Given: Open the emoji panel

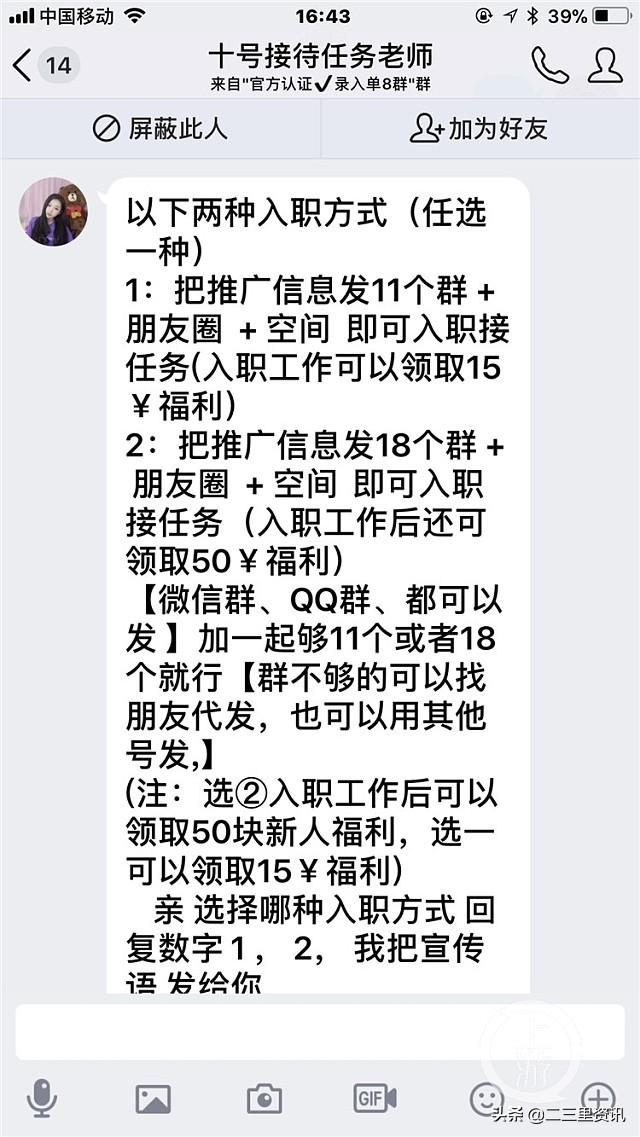Looking at the screenshot, I should (487, 1098).
